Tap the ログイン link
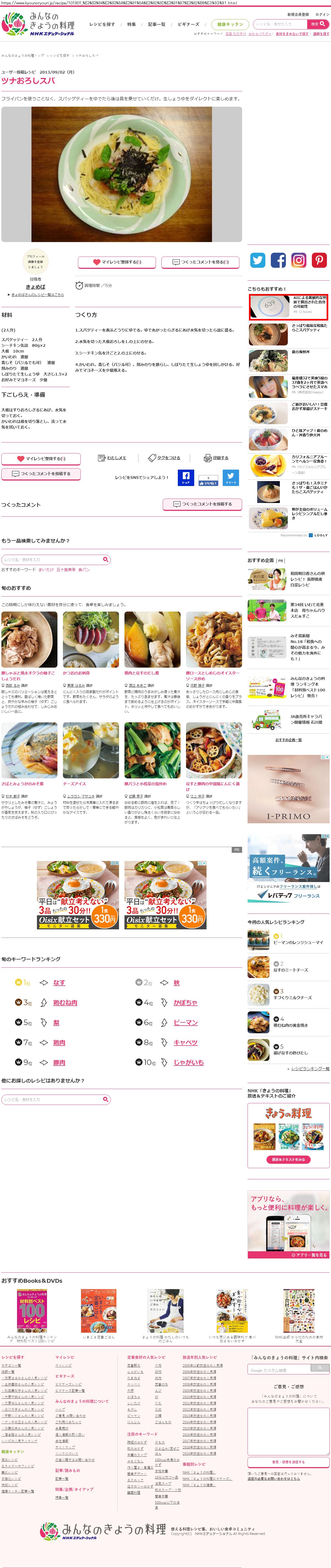331x1568 pixels. point(322,14)
